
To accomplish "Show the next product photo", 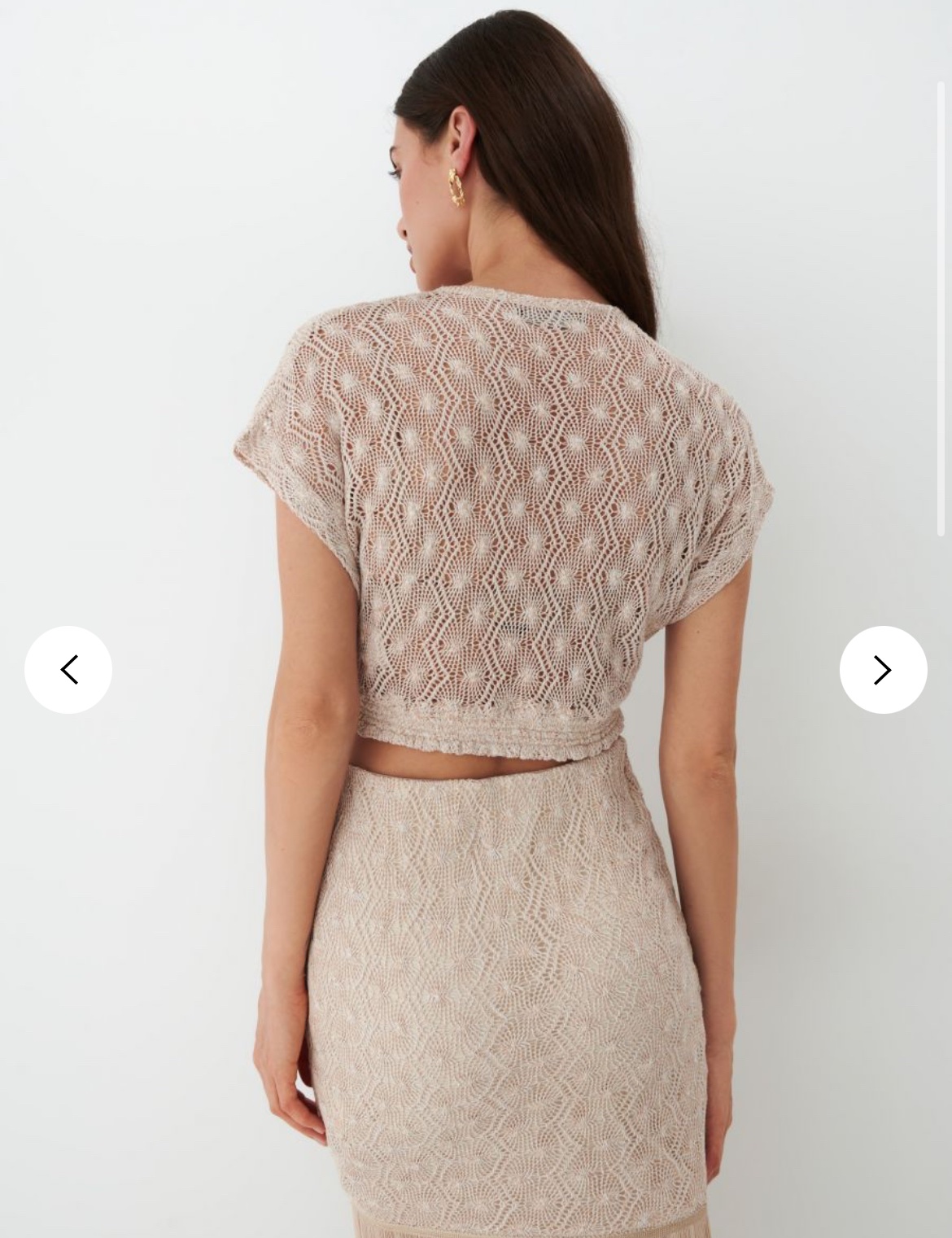I will tap(883, 670).
